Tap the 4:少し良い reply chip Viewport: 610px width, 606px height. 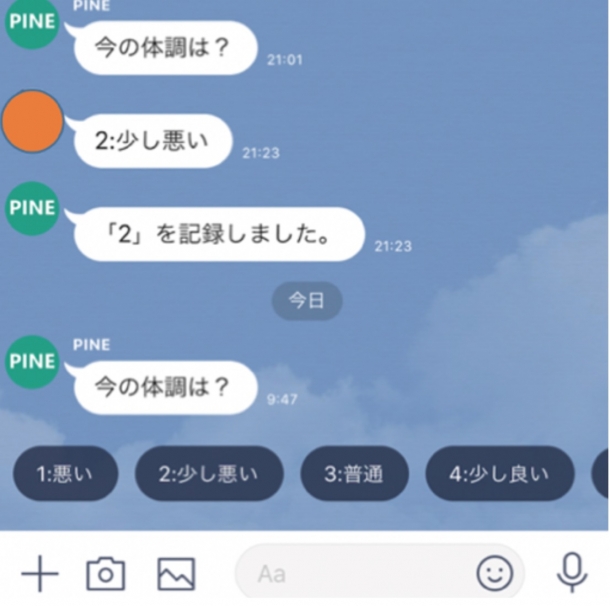click(499, 474)
